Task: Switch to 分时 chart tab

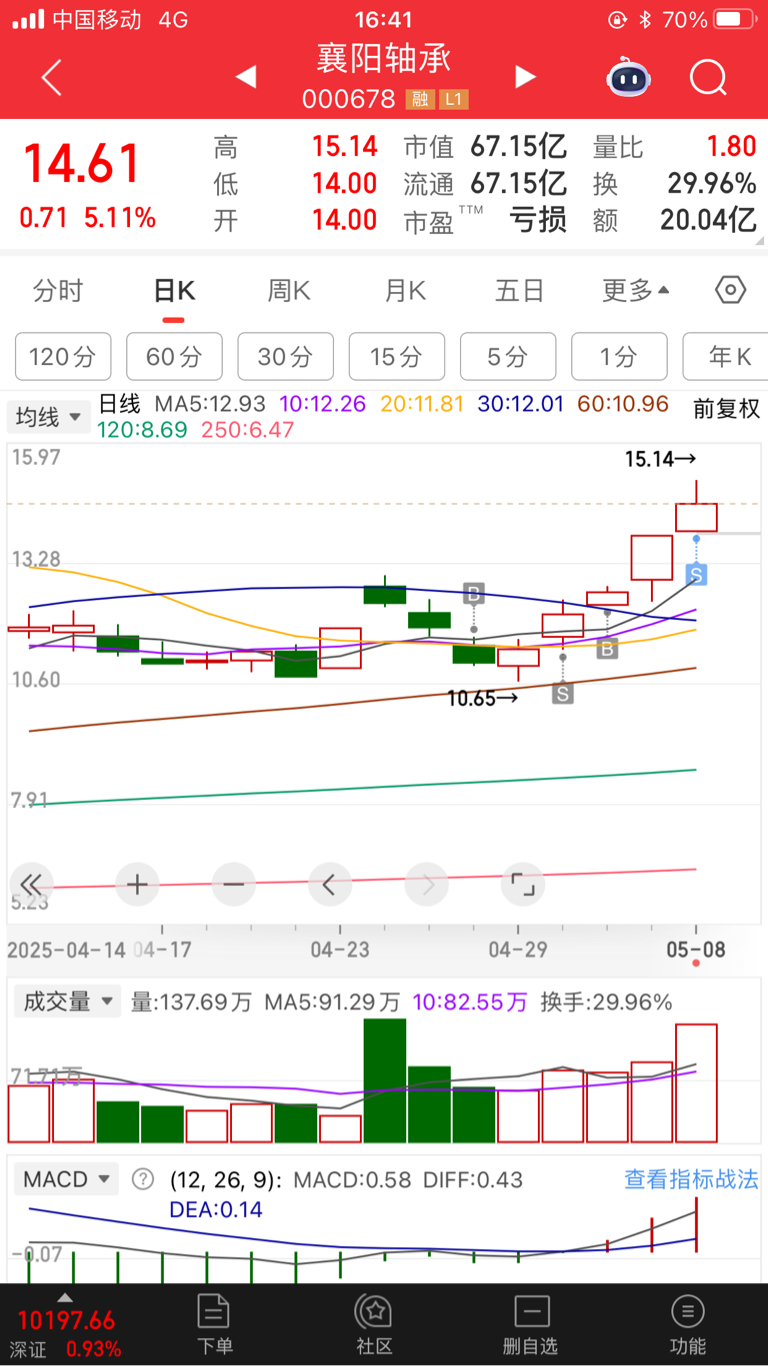Action: [58, 291]
